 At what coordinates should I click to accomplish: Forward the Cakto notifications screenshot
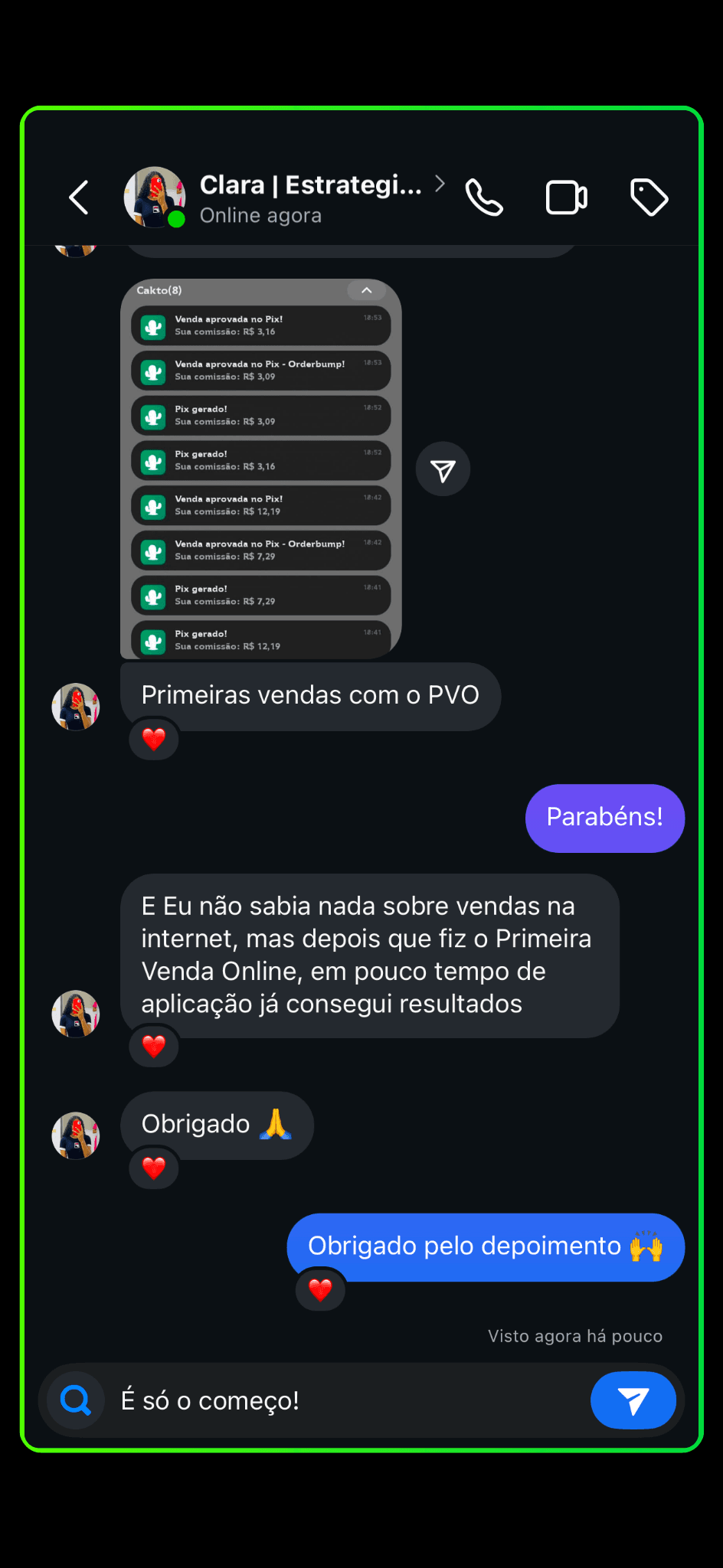443,469
